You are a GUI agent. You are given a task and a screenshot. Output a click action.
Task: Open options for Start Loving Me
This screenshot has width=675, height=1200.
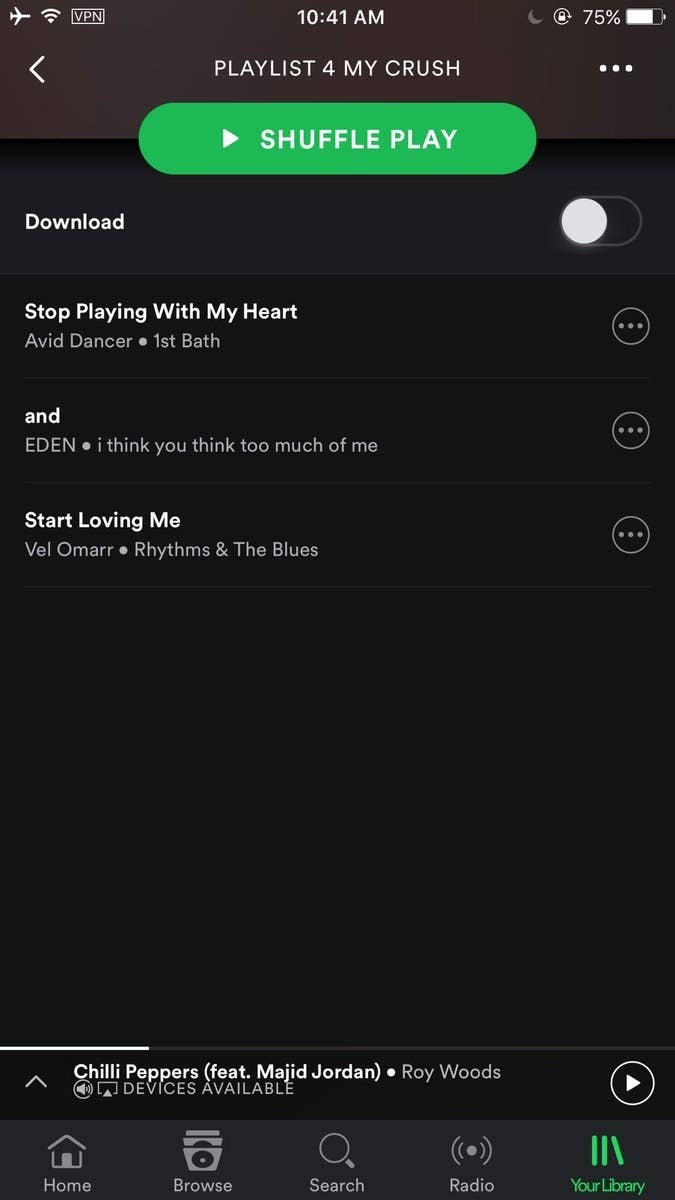coord(630,535)
